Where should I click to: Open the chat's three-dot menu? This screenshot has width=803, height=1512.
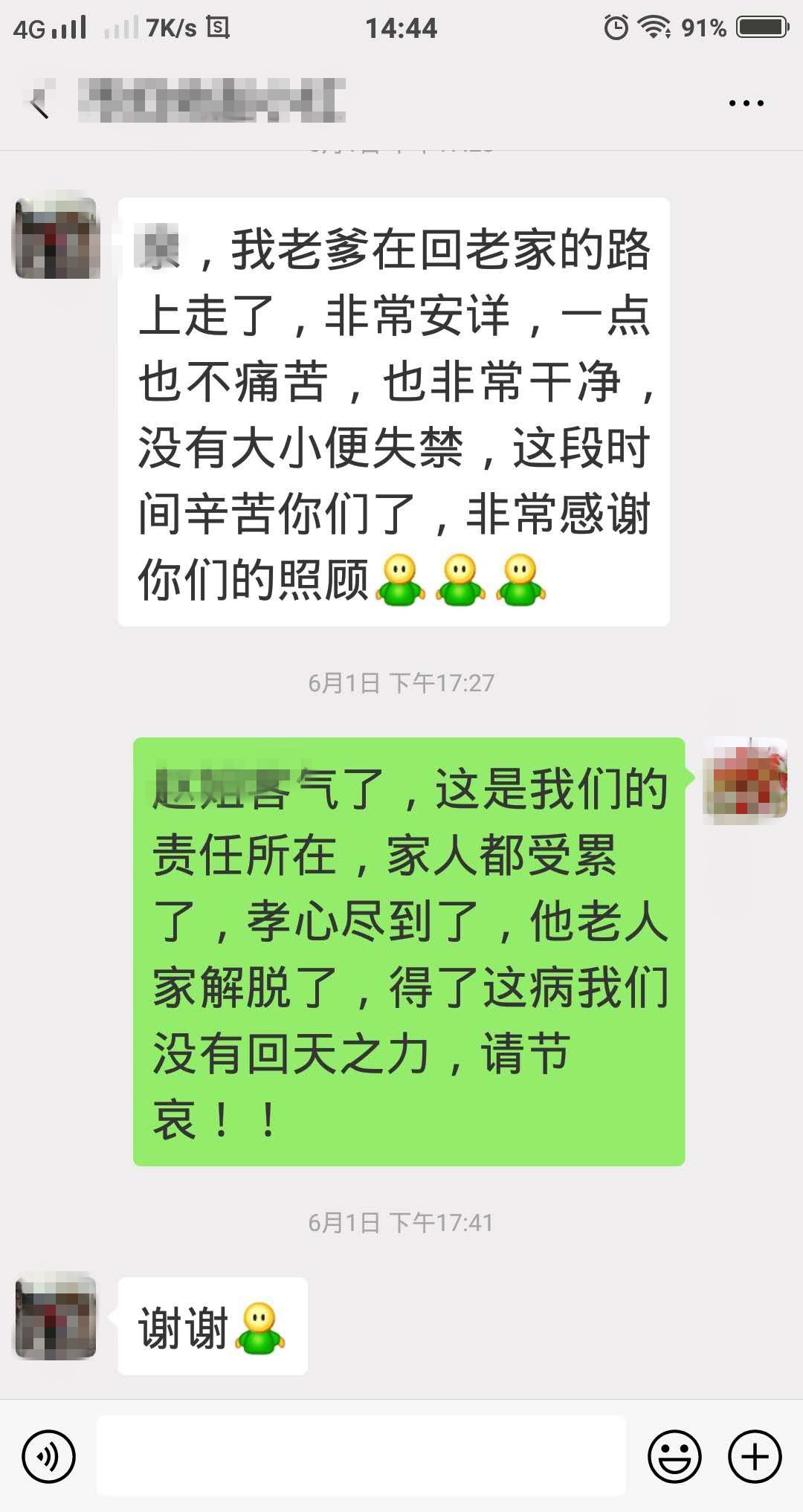click(746, 103)
